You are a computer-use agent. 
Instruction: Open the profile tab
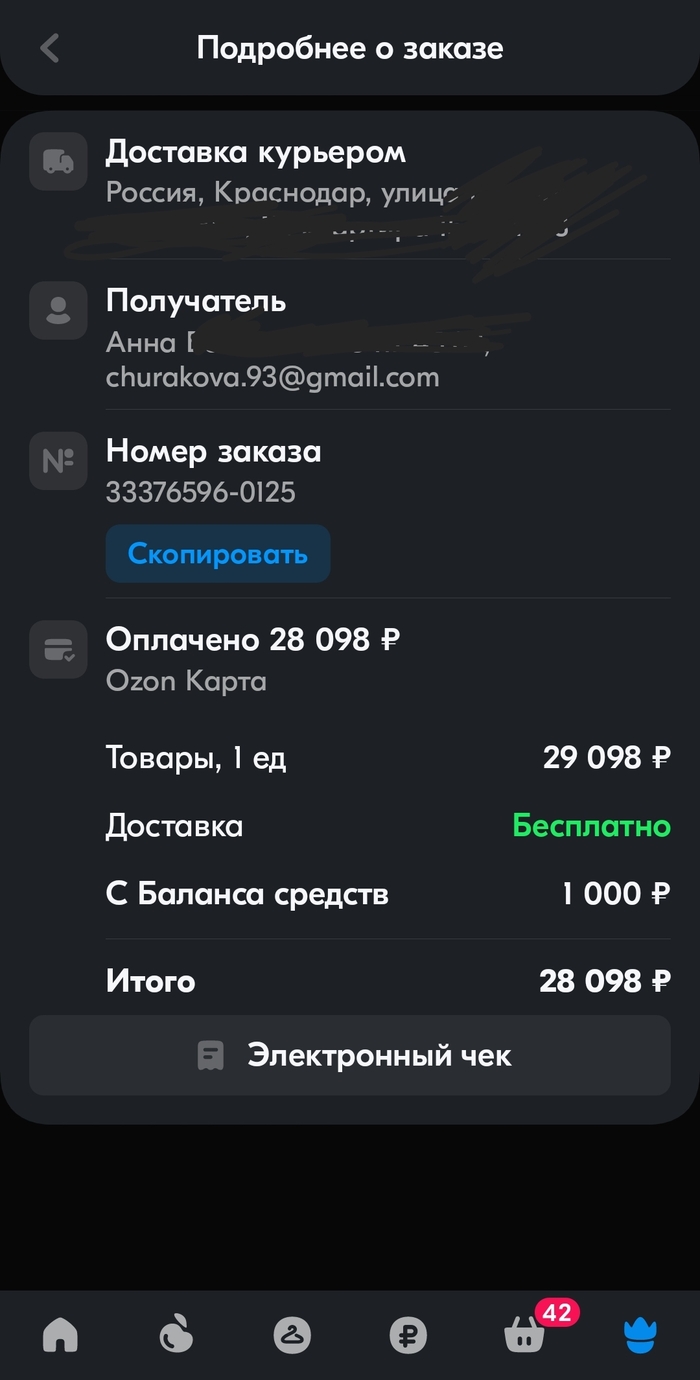pos(640,1334)
